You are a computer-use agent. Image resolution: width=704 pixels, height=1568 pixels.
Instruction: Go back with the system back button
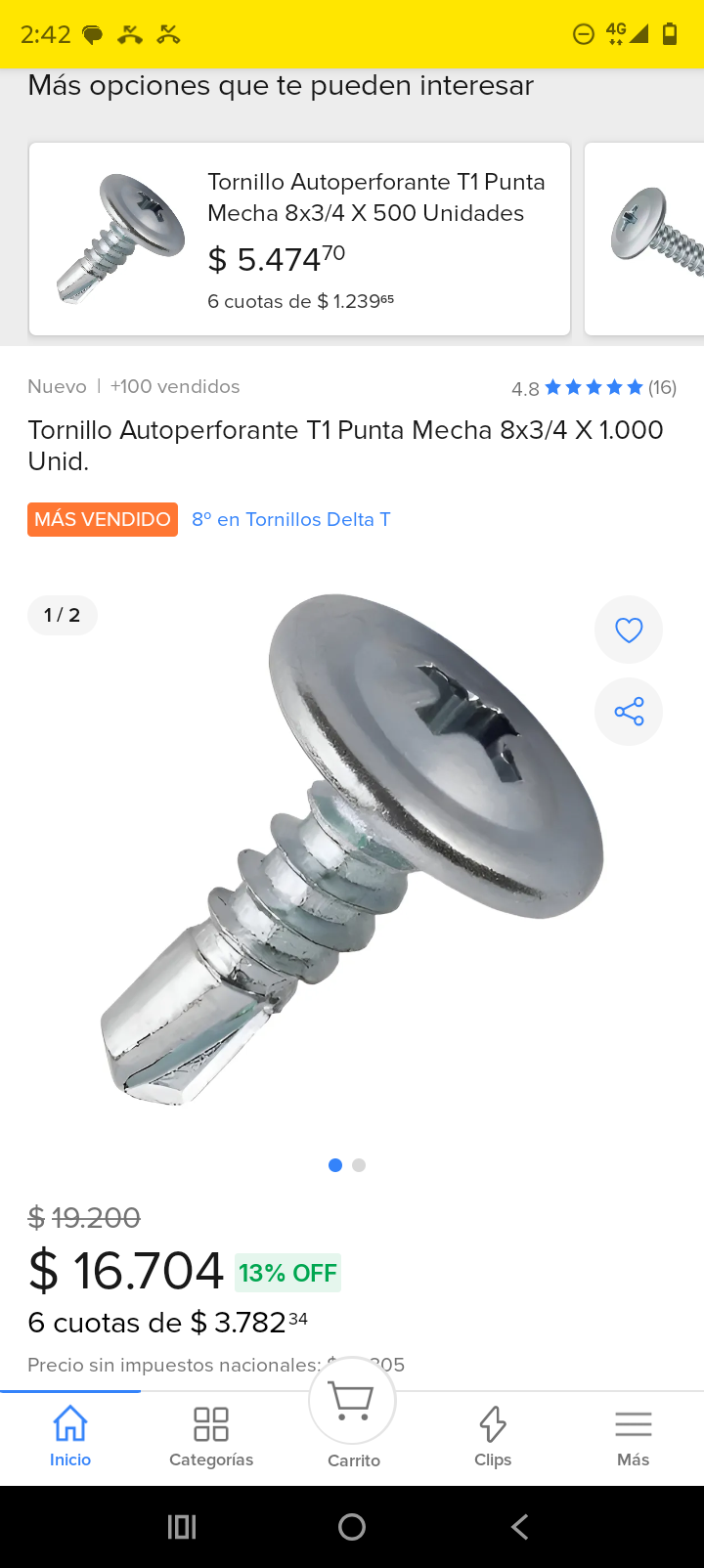520,1527
